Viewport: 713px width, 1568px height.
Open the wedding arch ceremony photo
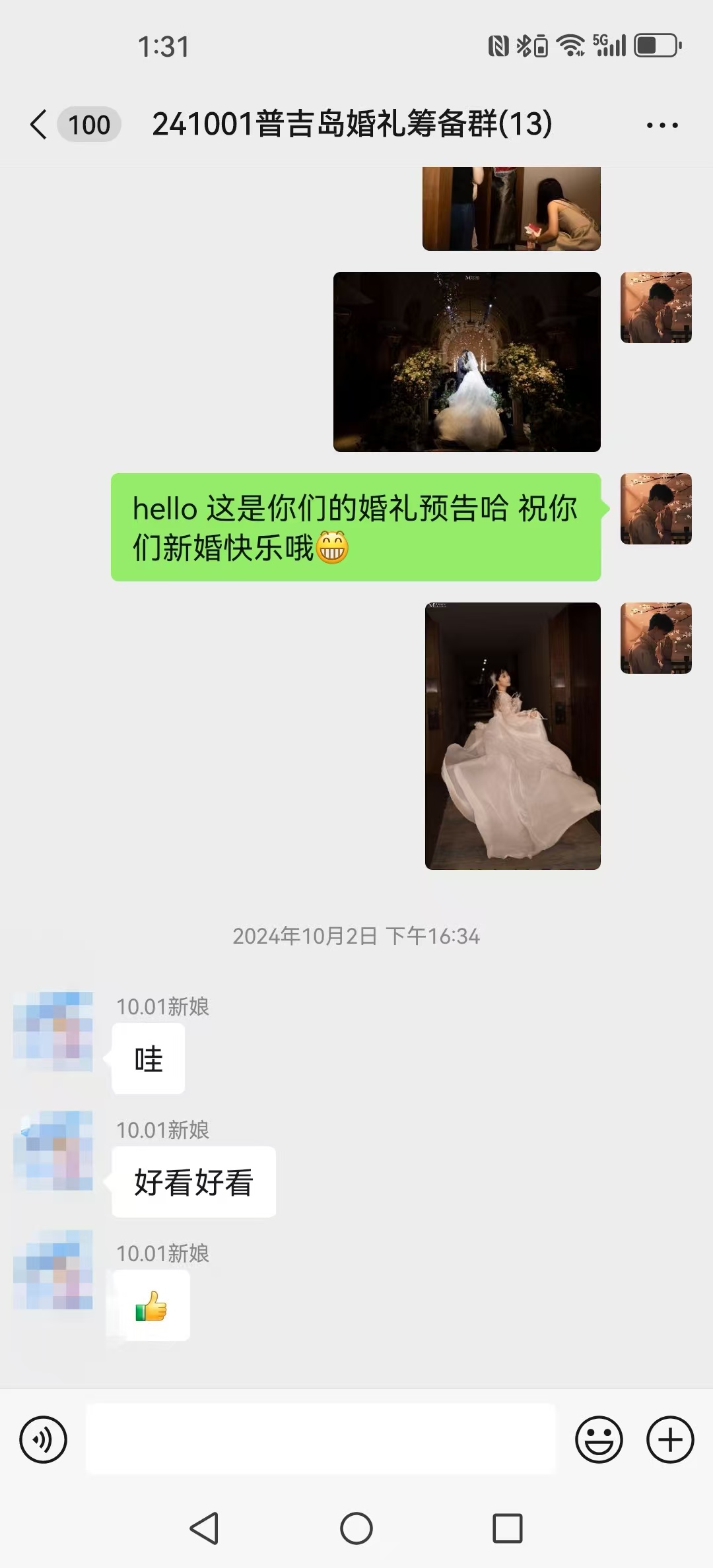pos(467,362)
